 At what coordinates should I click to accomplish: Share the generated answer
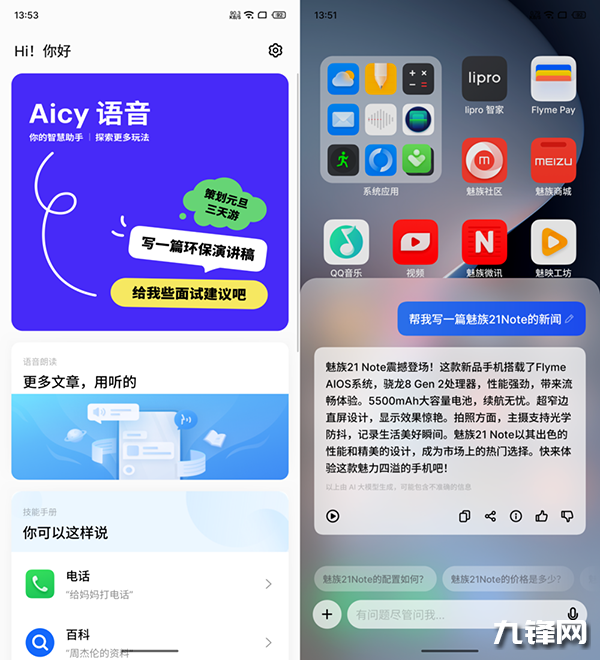490,516
